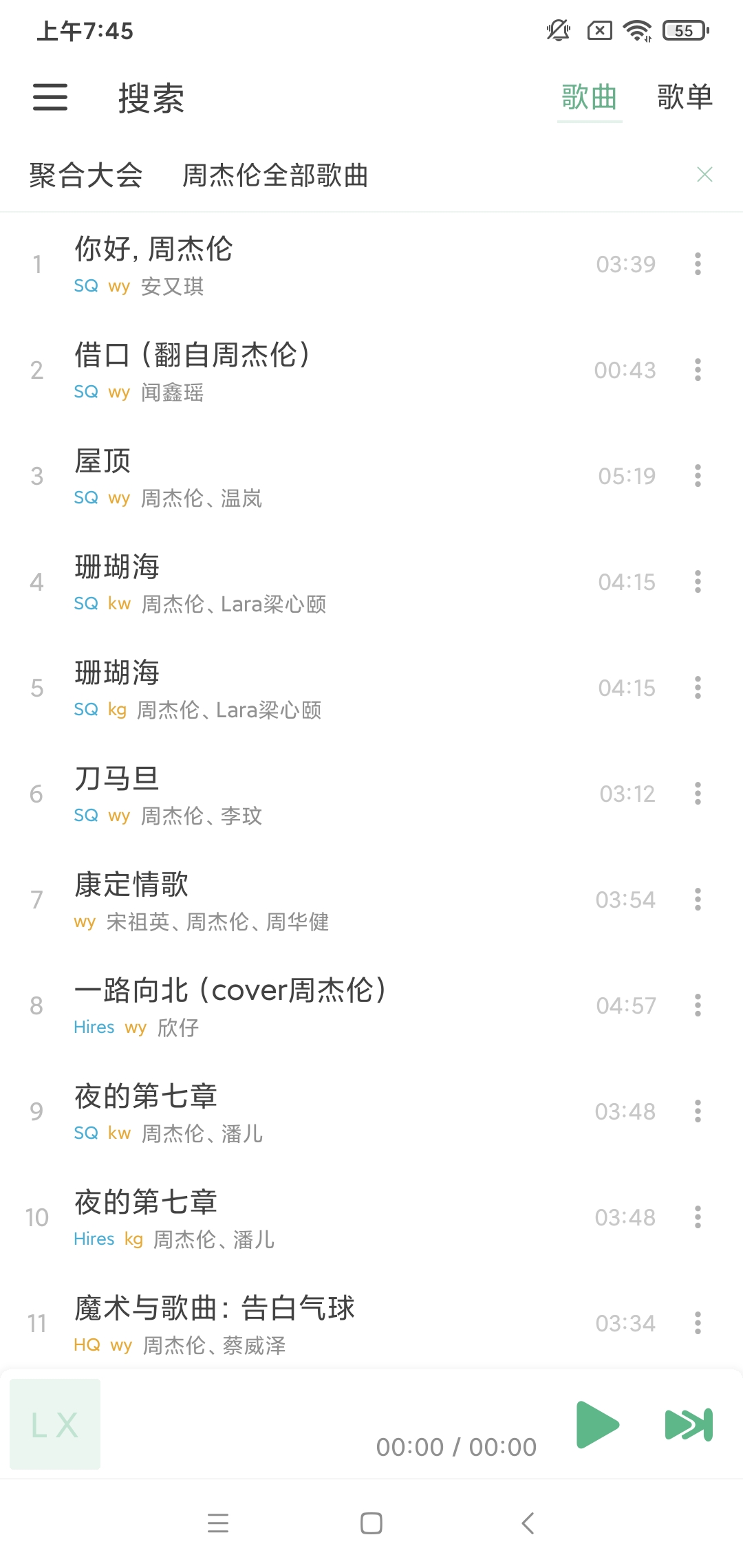Select the 歌曲 tab

coord(589,97)
